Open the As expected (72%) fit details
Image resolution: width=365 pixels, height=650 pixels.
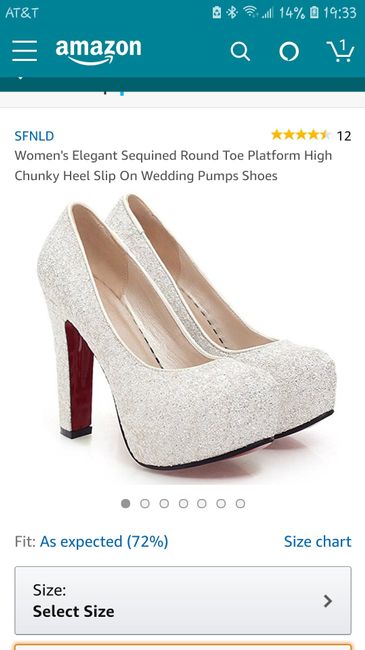point(104,541)
